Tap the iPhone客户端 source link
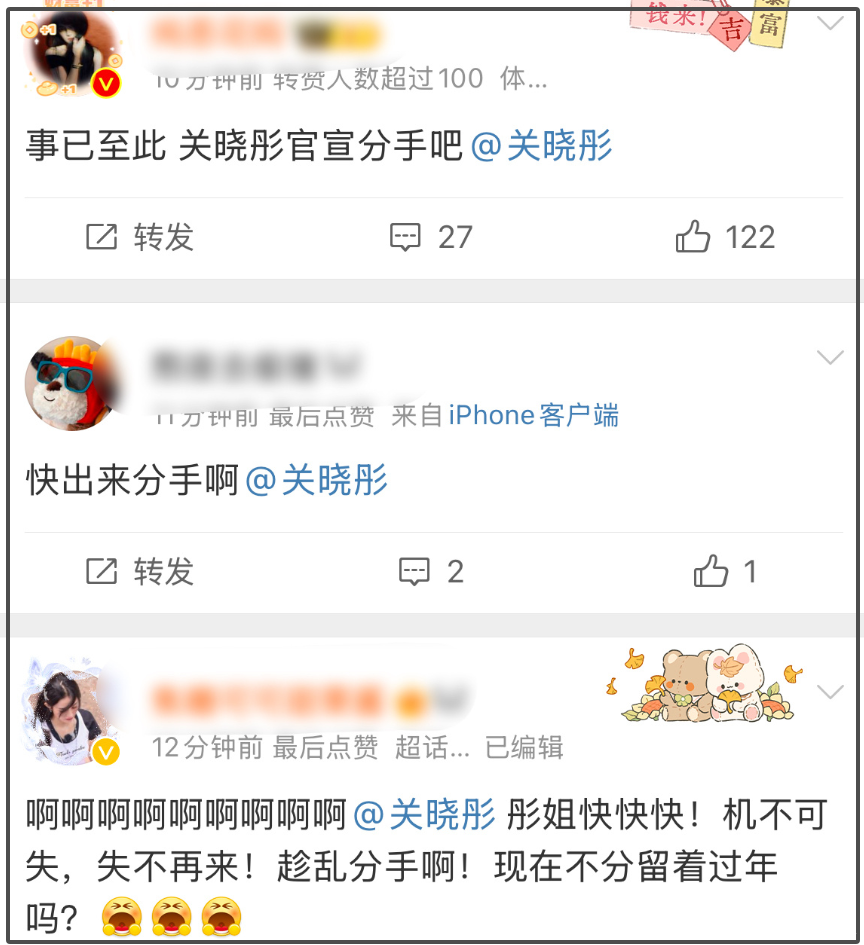 [533, 415]
